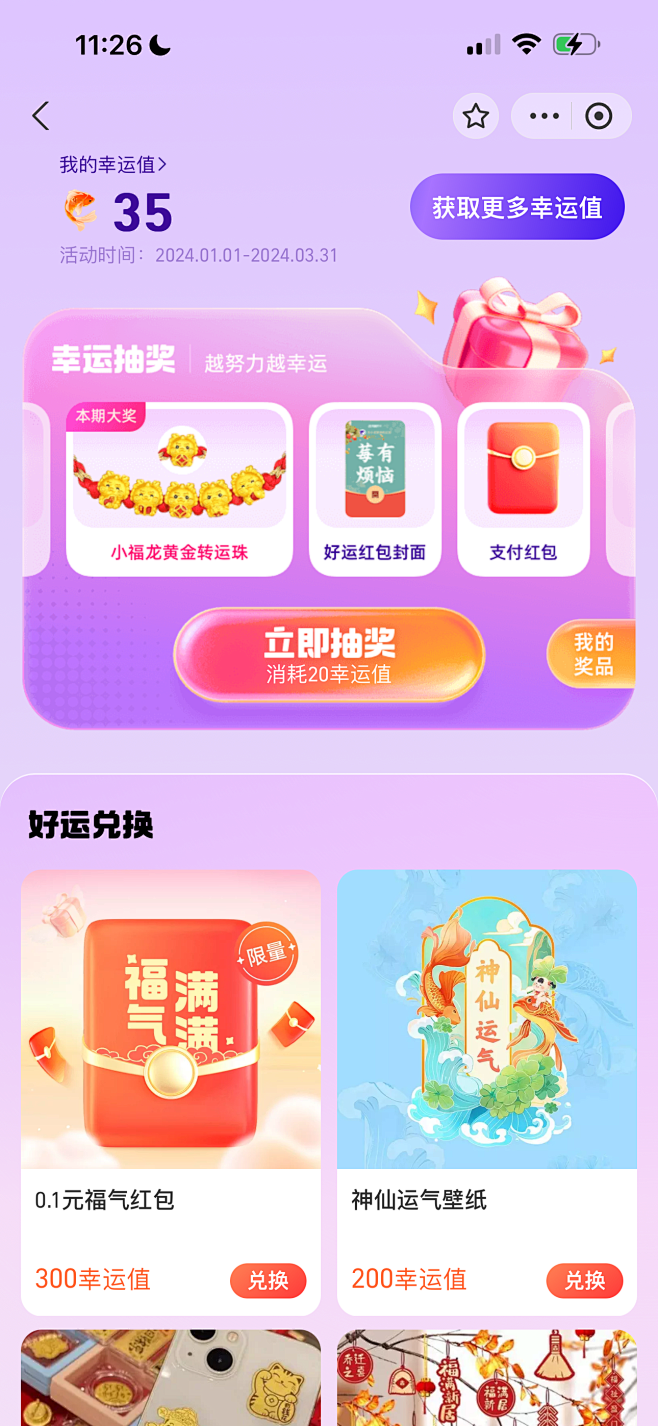Tap 获取更多幸运值 button
Image resolution: width=658 pixels, height=1426 pixels.
(x=517, y=207)
